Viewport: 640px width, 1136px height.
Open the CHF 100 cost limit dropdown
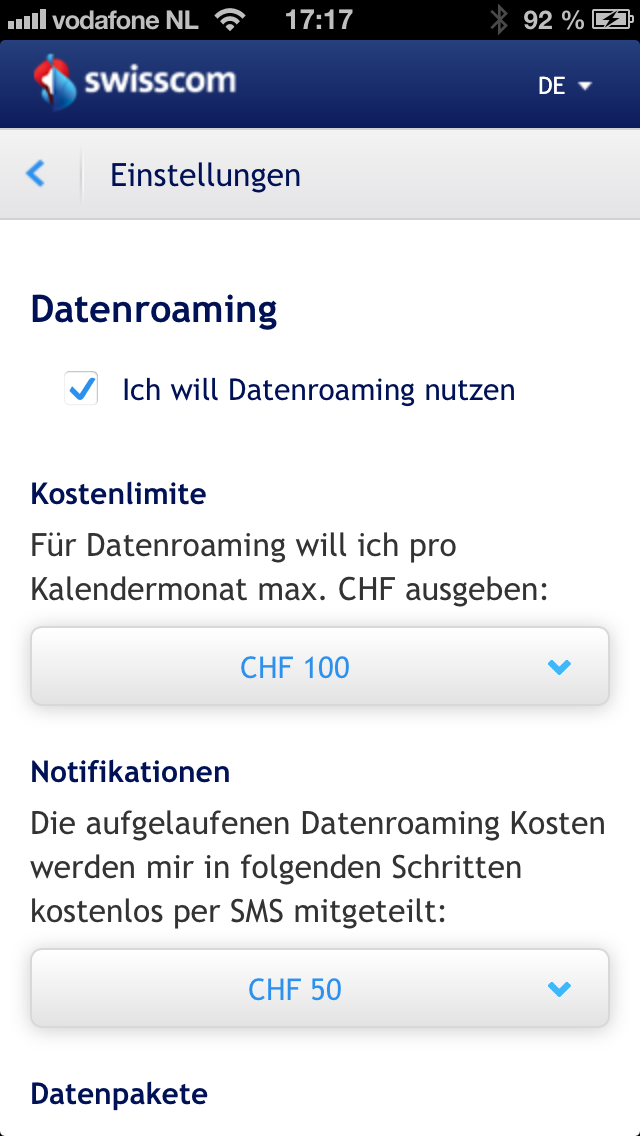coord(320,667)
